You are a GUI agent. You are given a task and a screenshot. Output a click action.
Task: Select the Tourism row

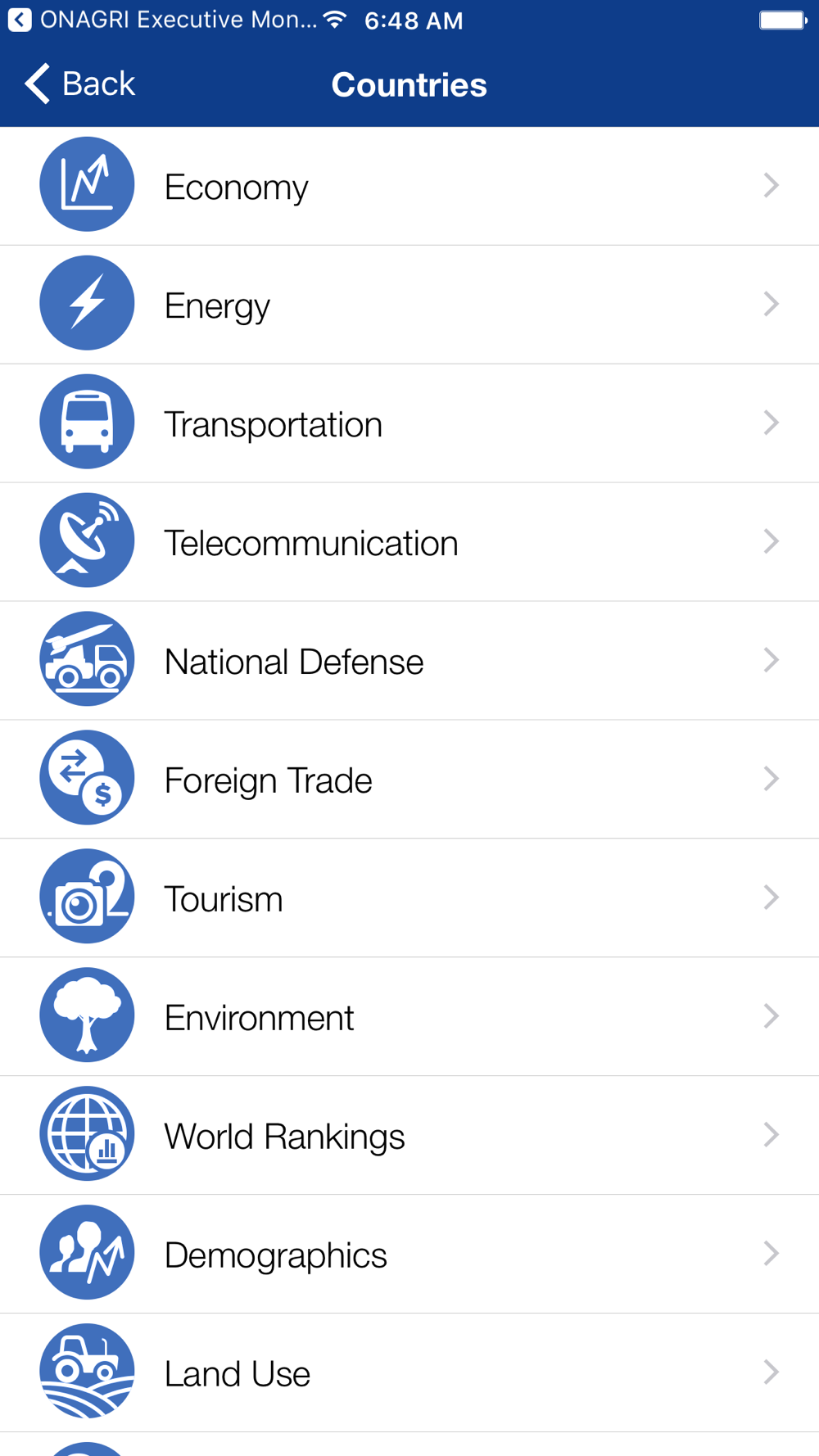click(x=409, y=898)
